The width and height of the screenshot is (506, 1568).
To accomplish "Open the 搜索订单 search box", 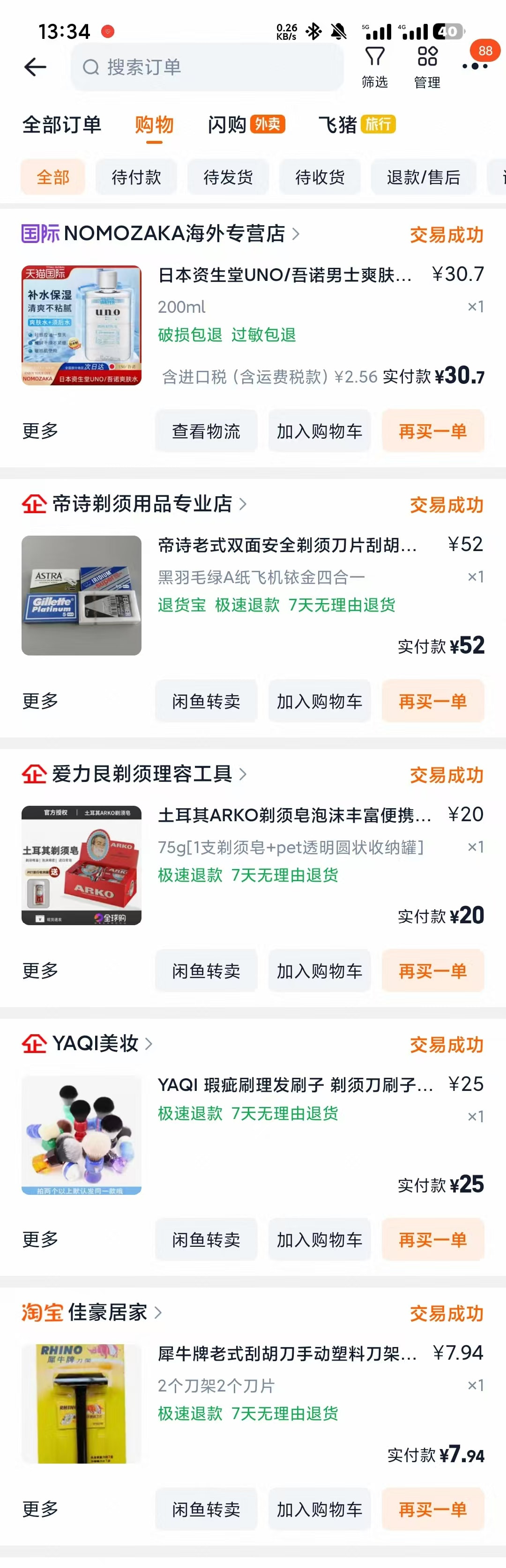I will (207, 67).
